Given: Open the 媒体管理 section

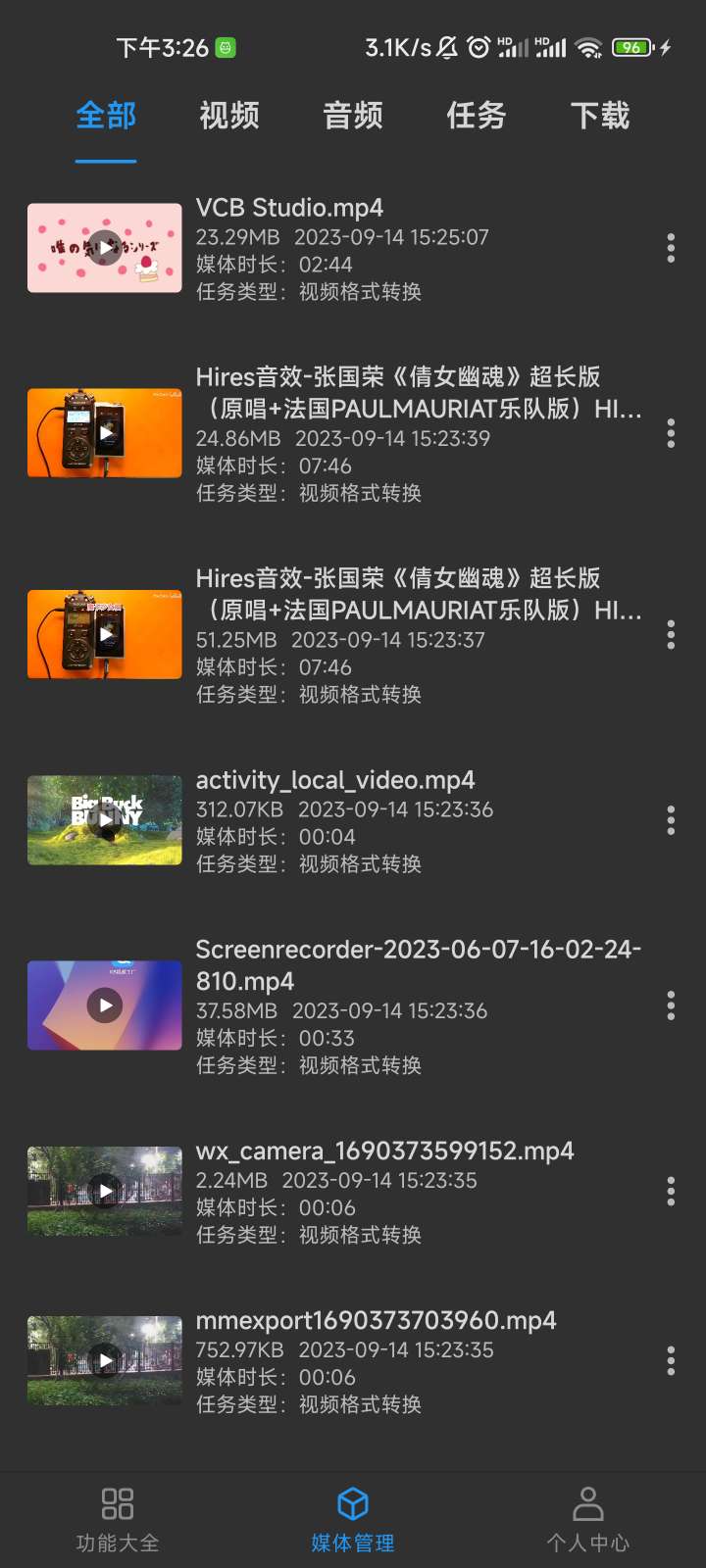Looking at the screenshot, I should tap(353, 1520).
